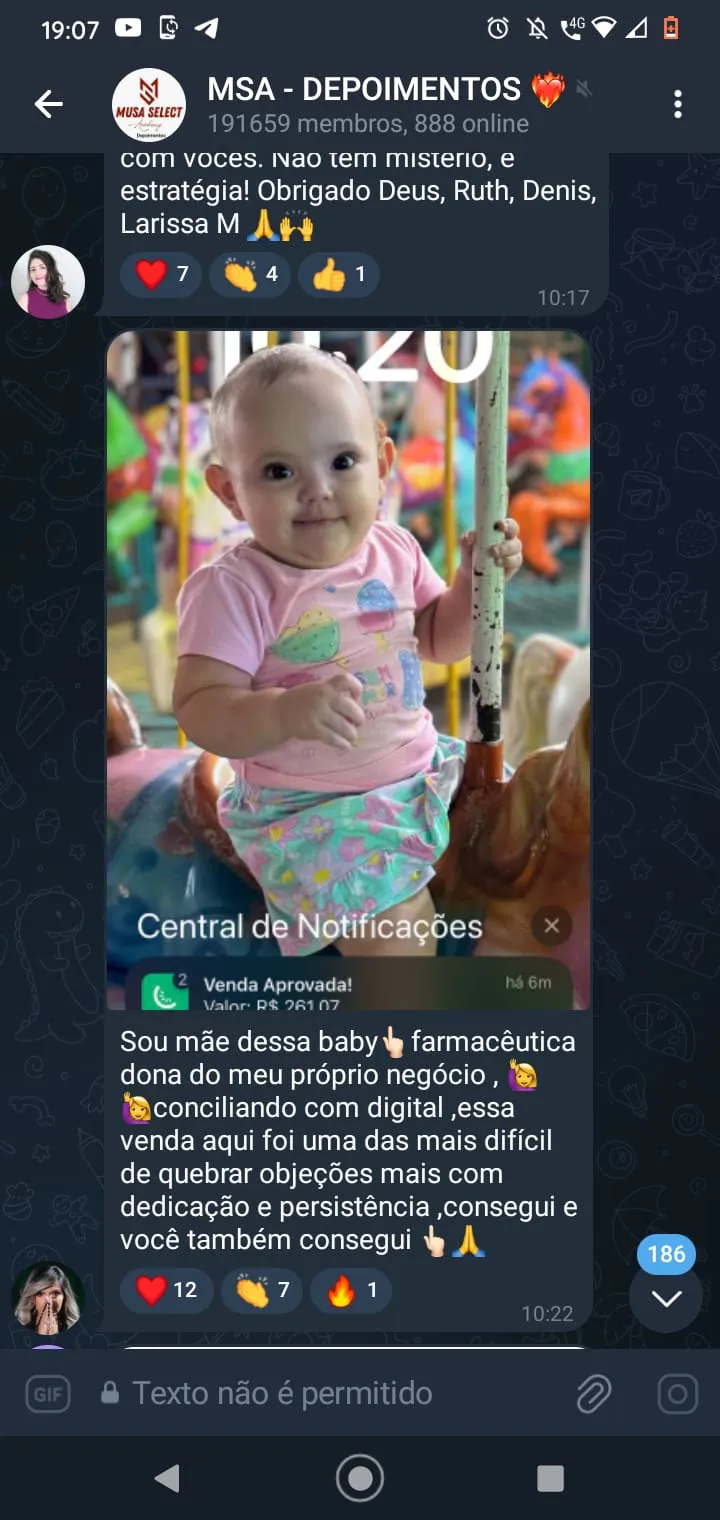The height and width of the screenshot is (1520, 720).
Task: Add heart reaction with 7 on upper message
Action: (162, 274)
